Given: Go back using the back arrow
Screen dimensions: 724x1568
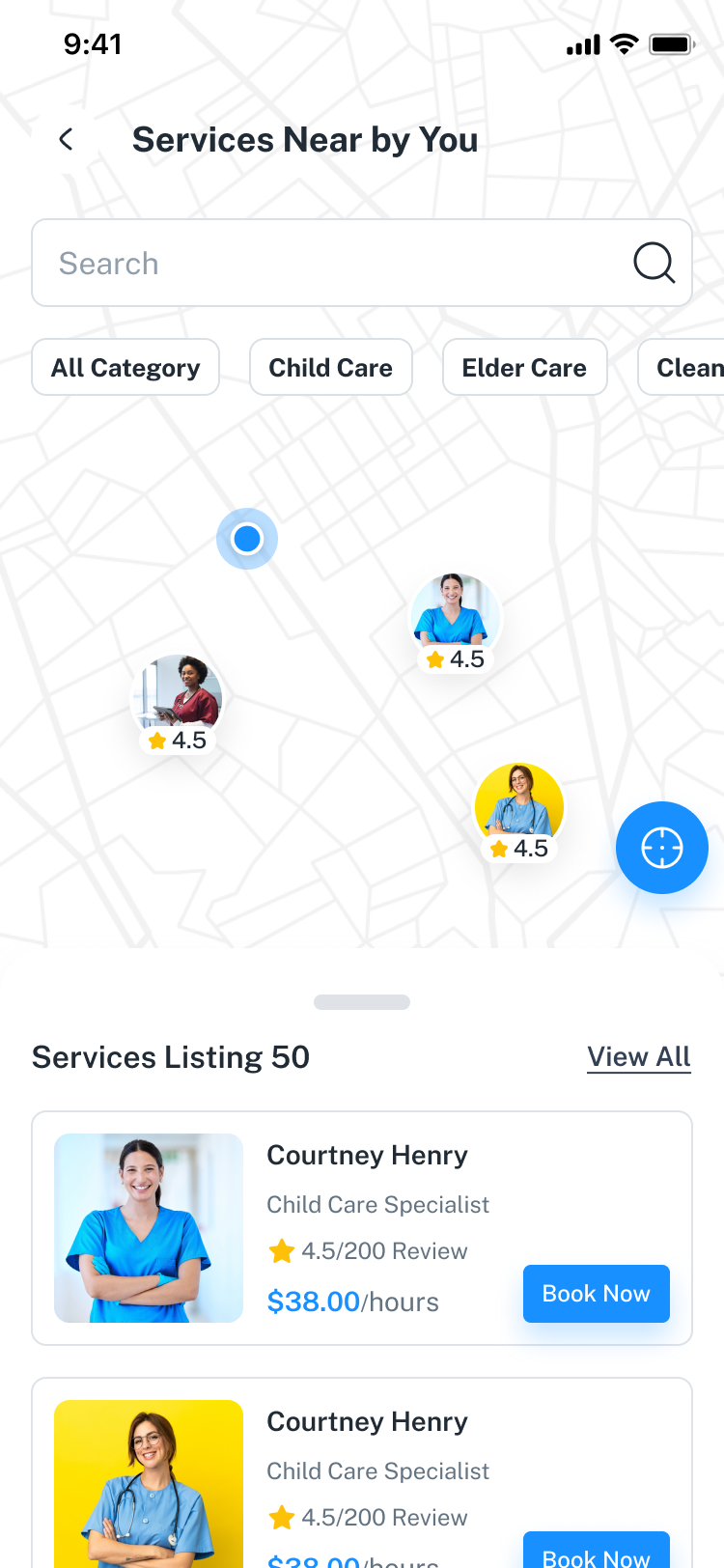Looking at the screenshot, I should [66, 140].
